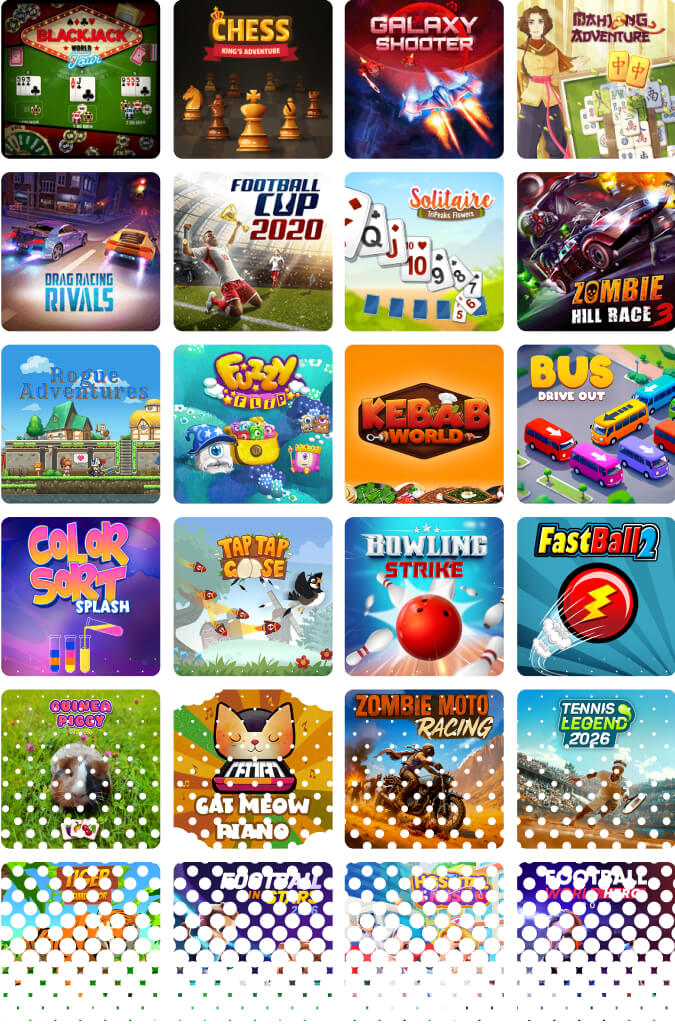The width and height of the screenshot is (675, 1024).
Task: Play Tap Tap Goose
Action: coord(253,596)
